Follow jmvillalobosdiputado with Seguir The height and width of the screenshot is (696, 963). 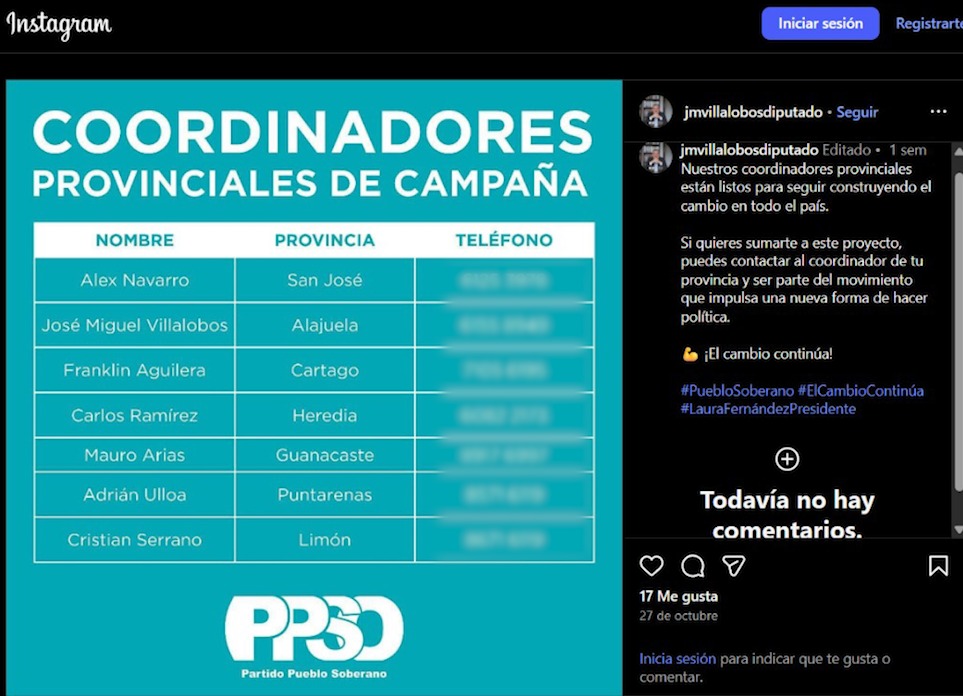pos(857,112)
